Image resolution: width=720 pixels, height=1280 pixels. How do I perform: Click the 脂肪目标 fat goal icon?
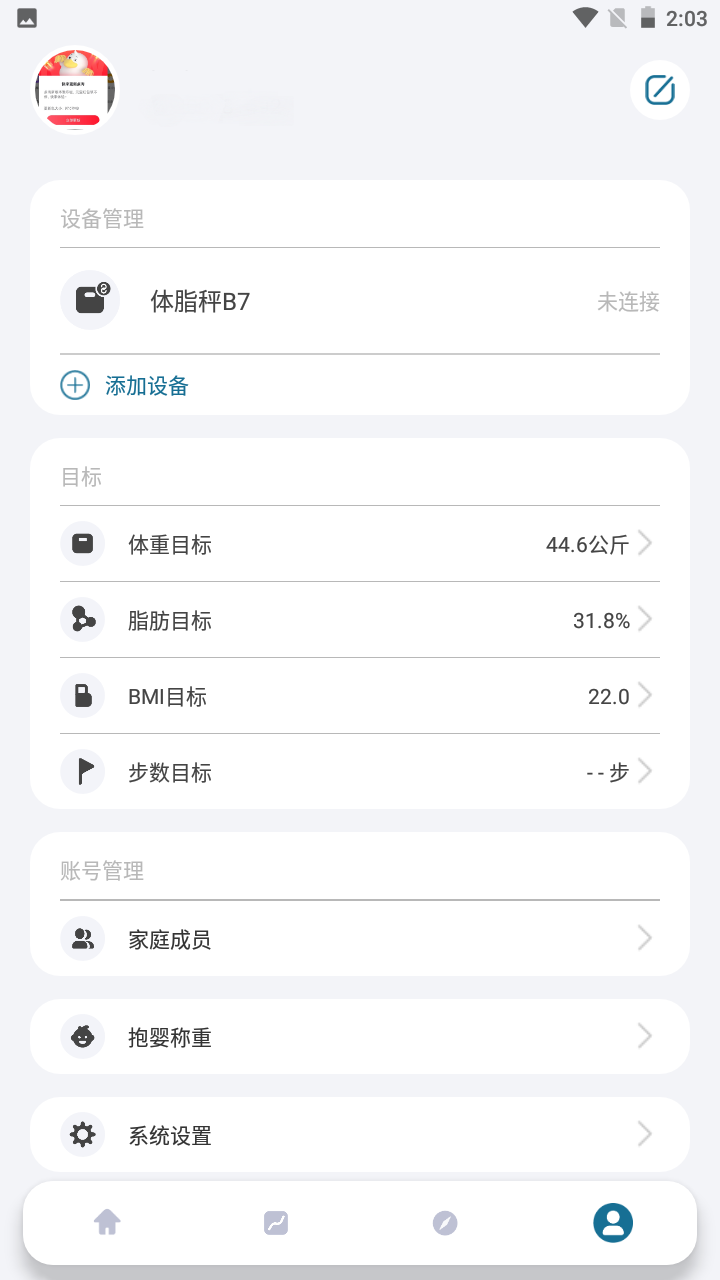82,619
